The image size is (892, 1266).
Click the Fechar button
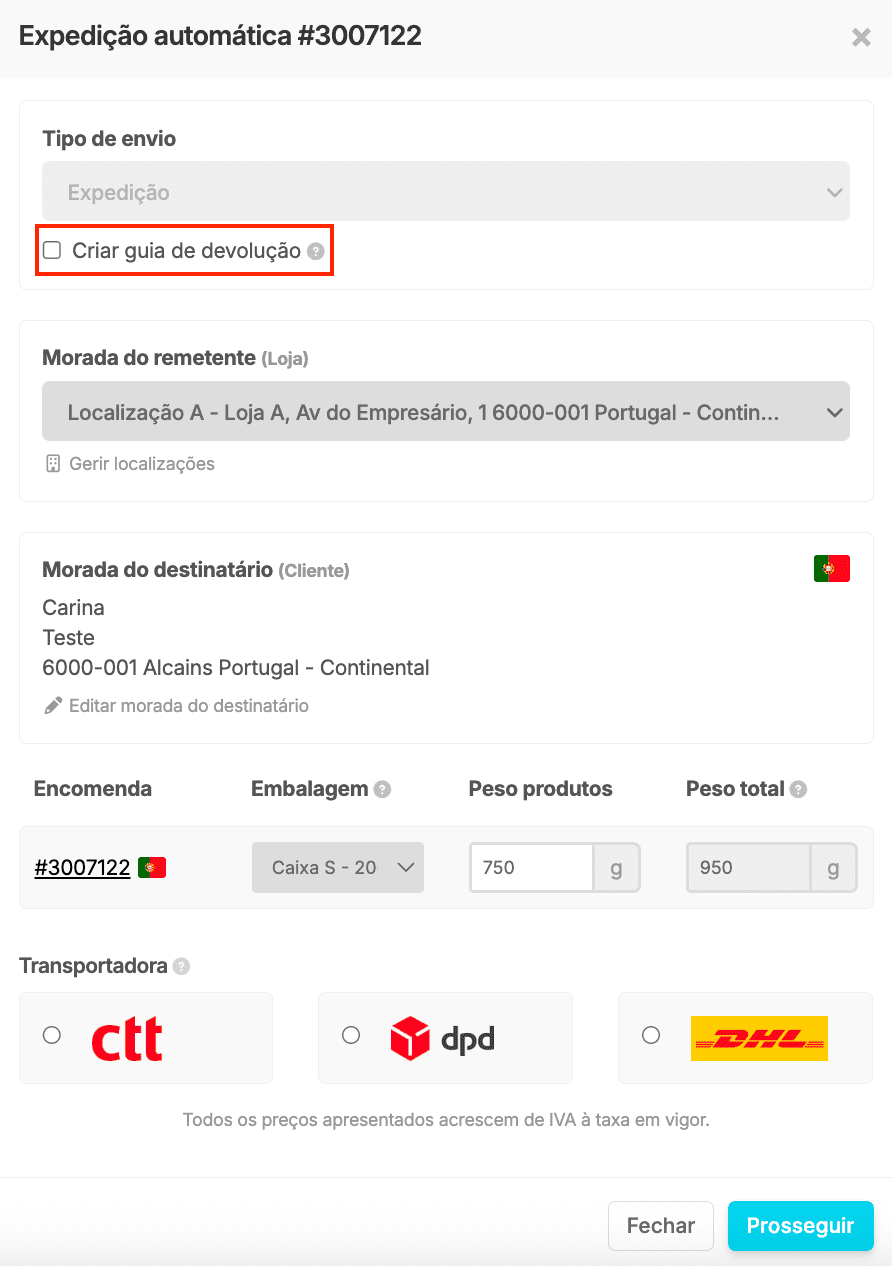coord(660,1225)
